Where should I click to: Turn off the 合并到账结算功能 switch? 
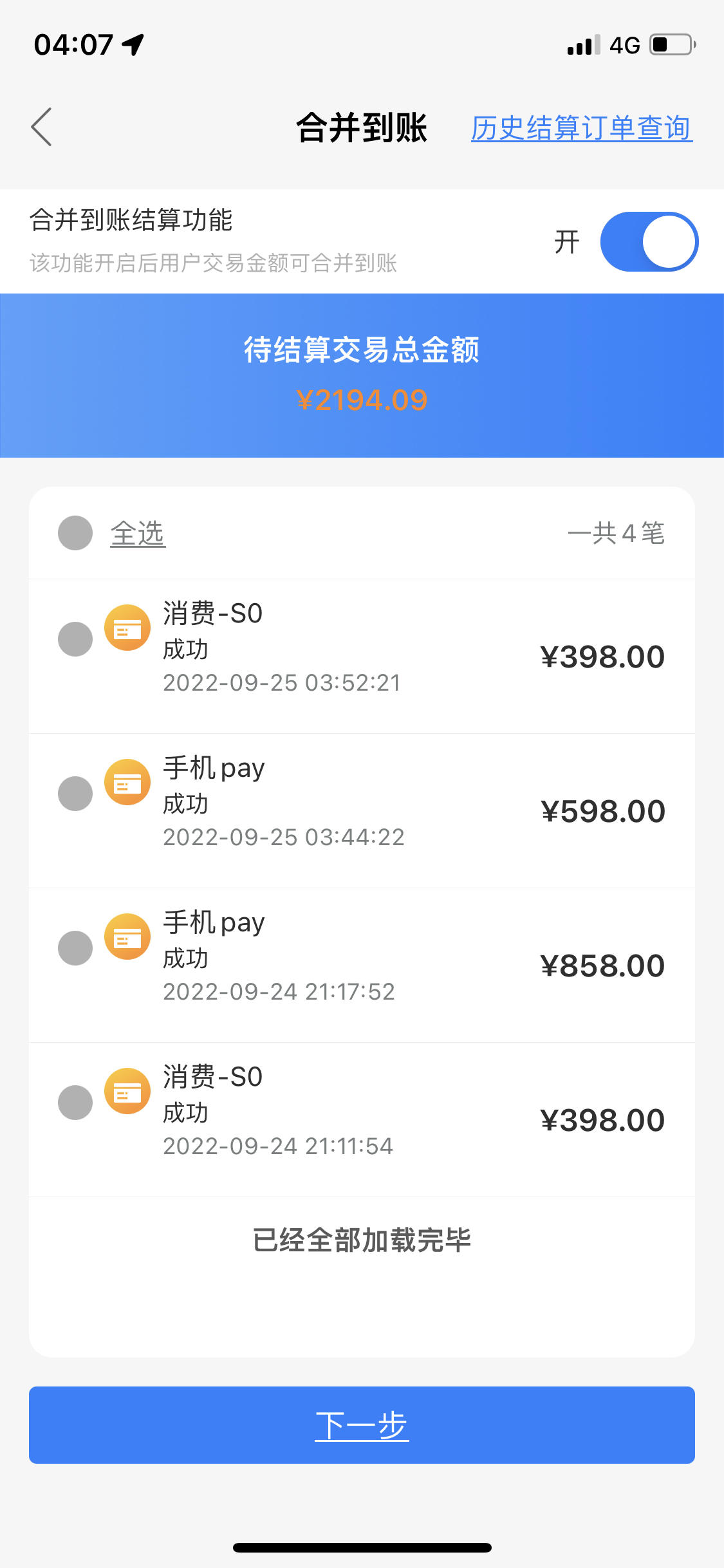tap(649, 241)
